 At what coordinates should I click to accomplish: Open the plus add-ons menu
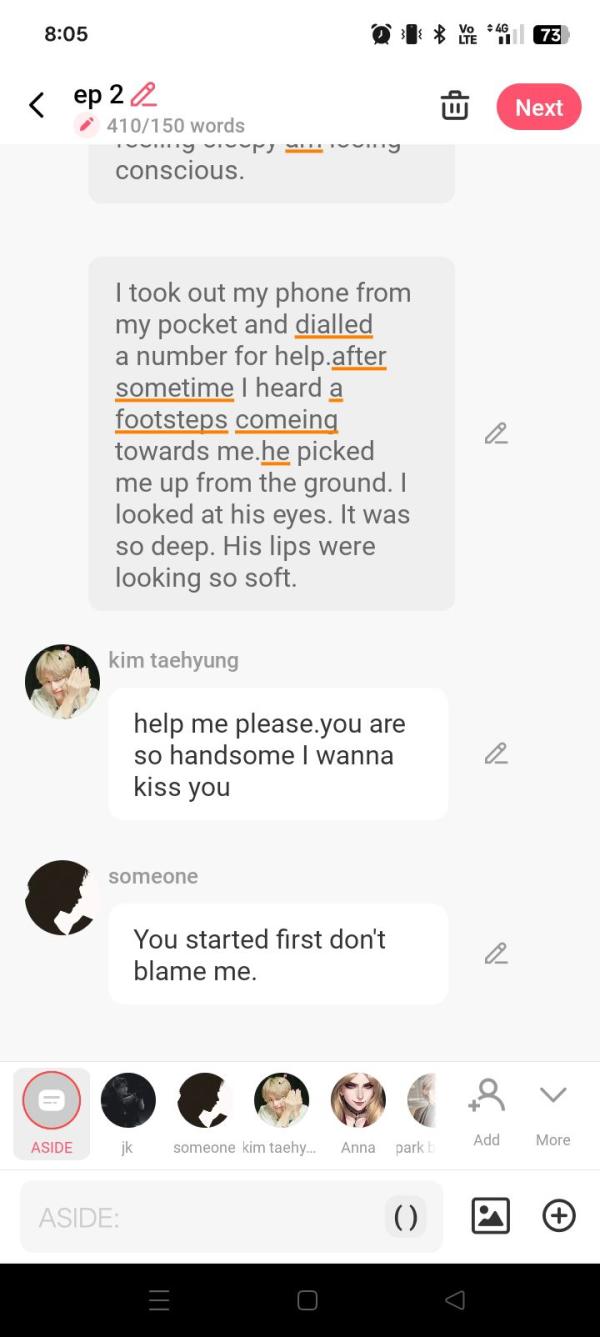point(559,1216)
